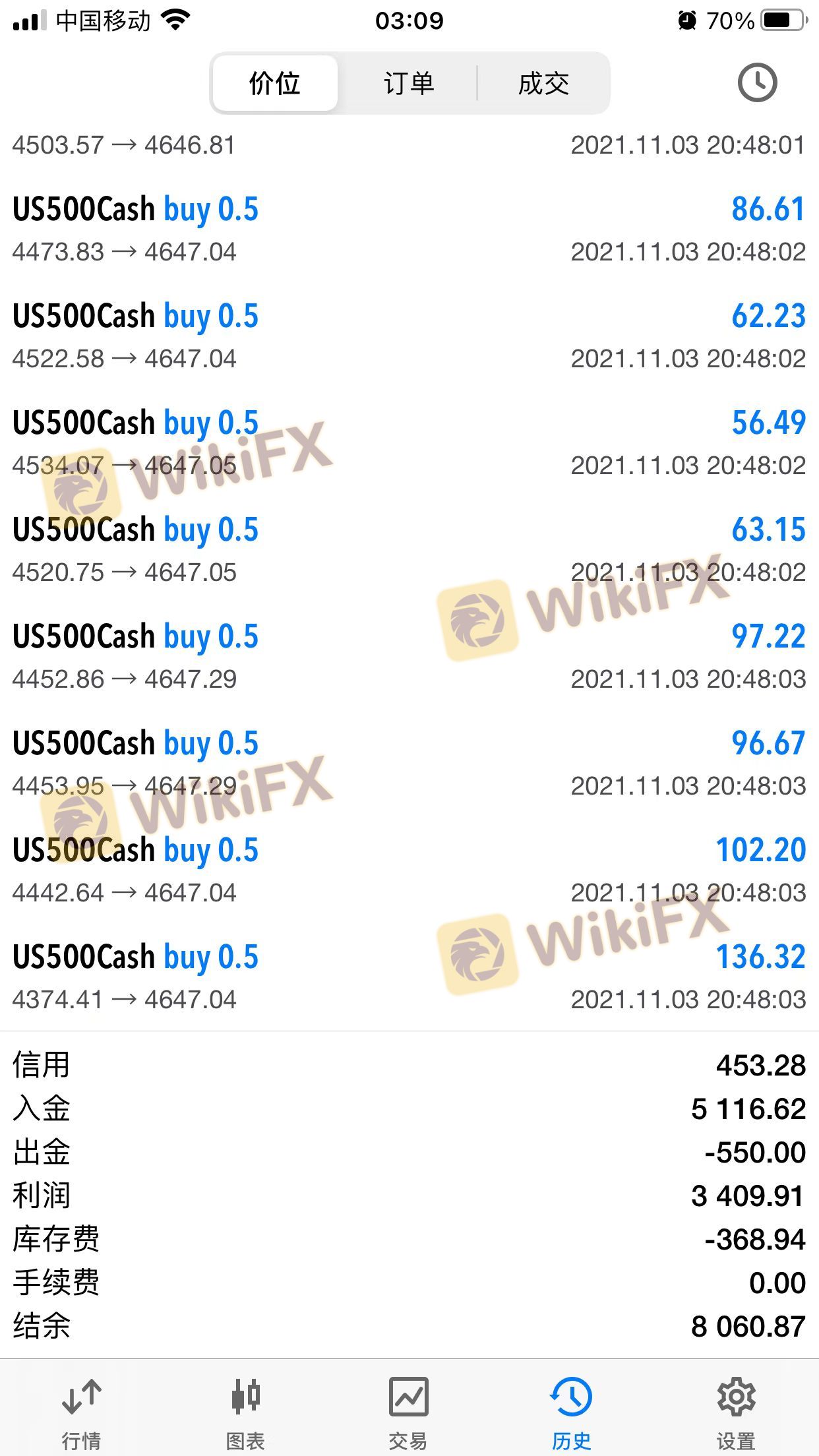Screen dimensions: 819x1456
Task: Expand the US500Cash trade with profit 102.20
Action: coord(409,870)
